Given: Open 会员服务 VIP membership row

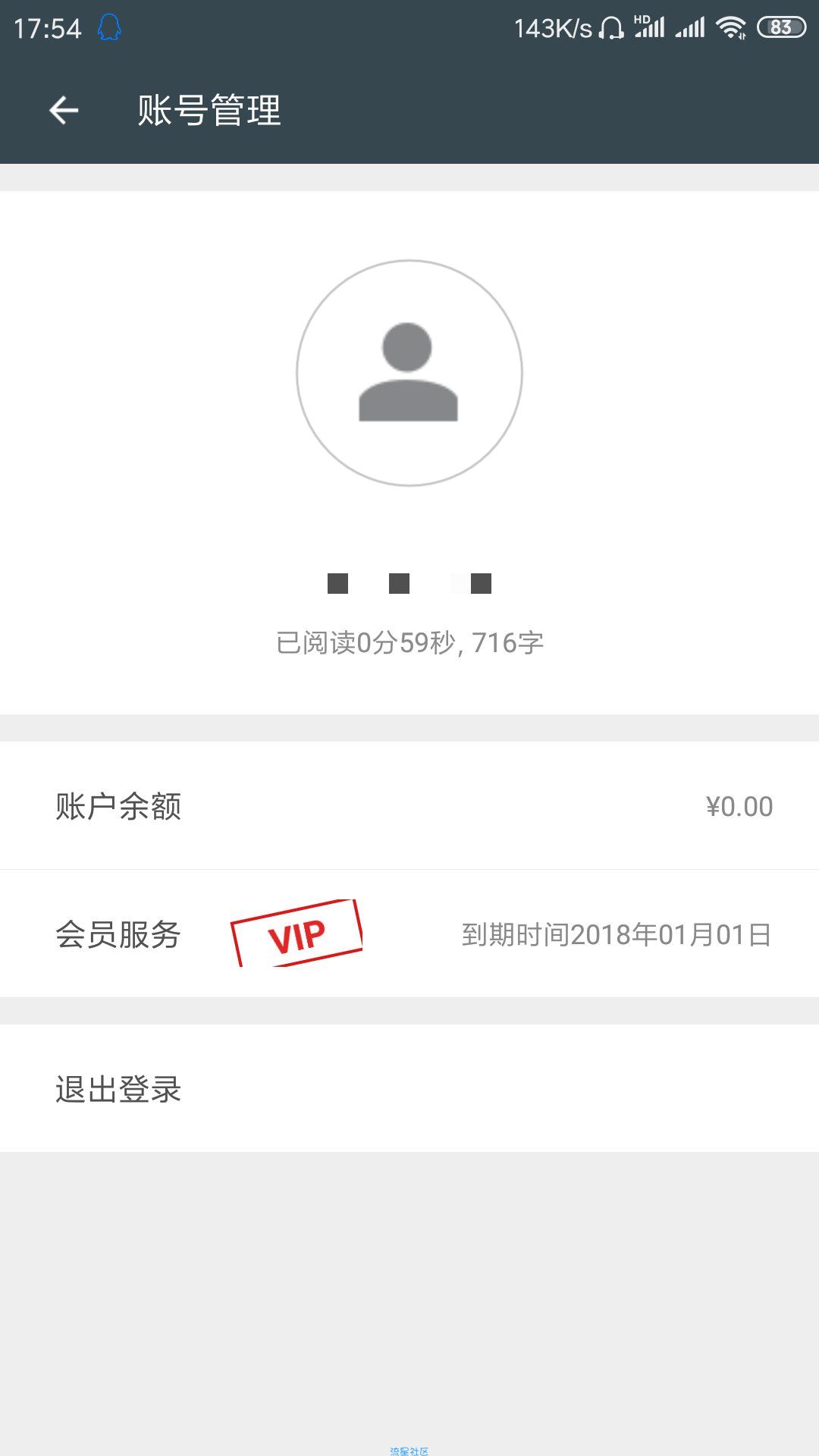Looking at the screenshot, I should [409, 934].
